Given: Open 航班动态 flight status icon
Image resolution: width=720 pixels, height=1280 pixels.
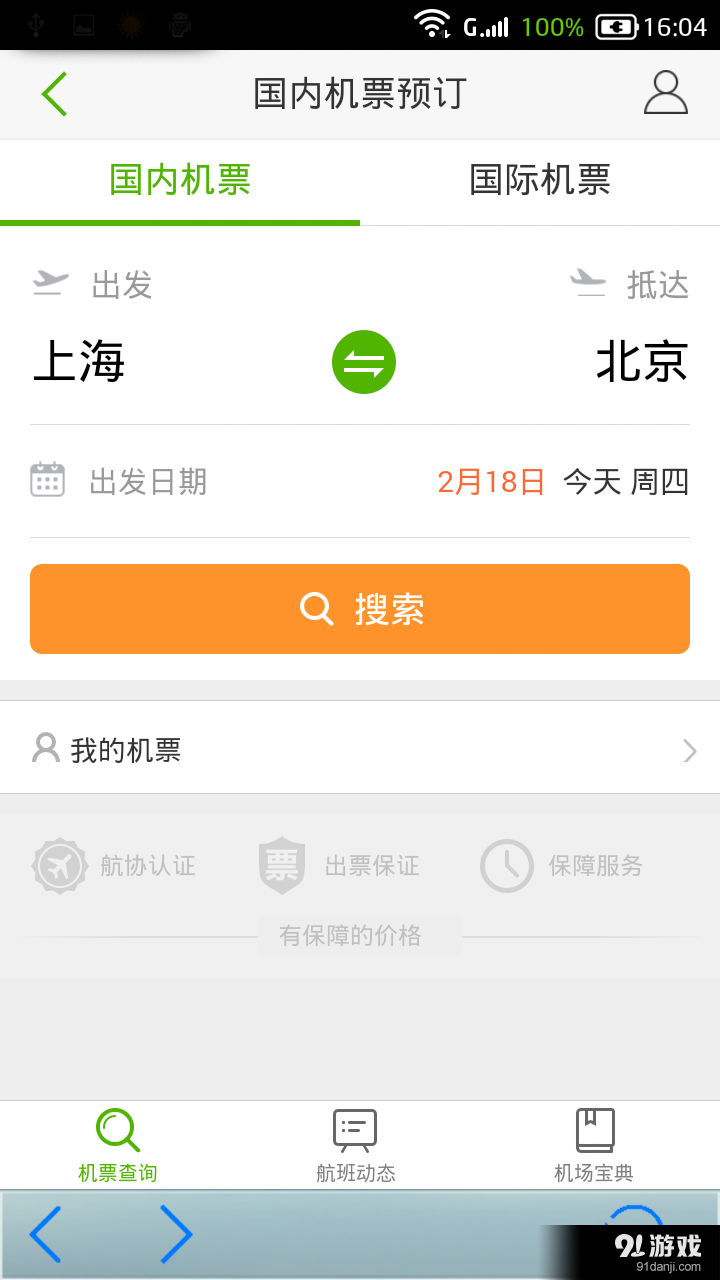Looking at the screenshot, I should tap(356, 1130).
